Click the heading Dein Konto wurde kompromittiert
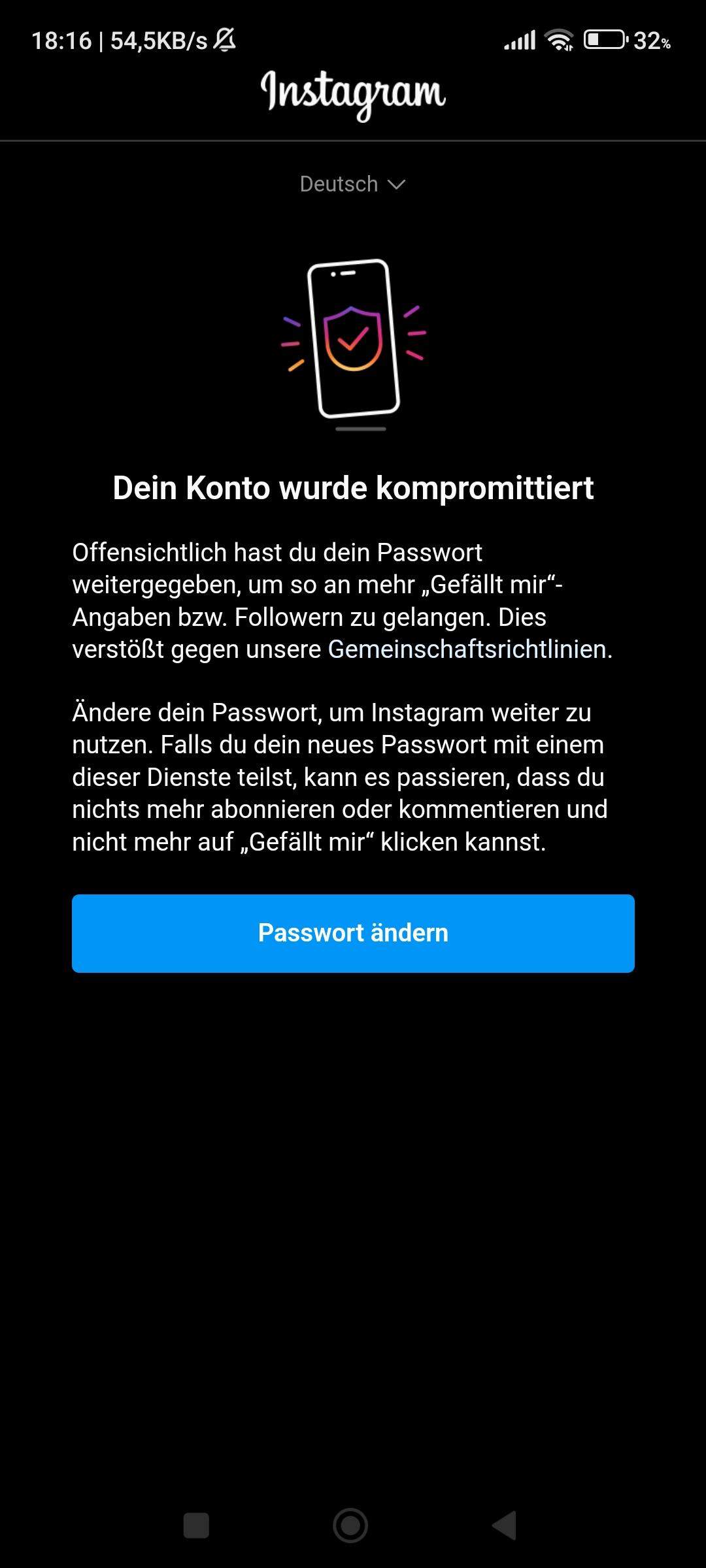 tap(353, 488)
